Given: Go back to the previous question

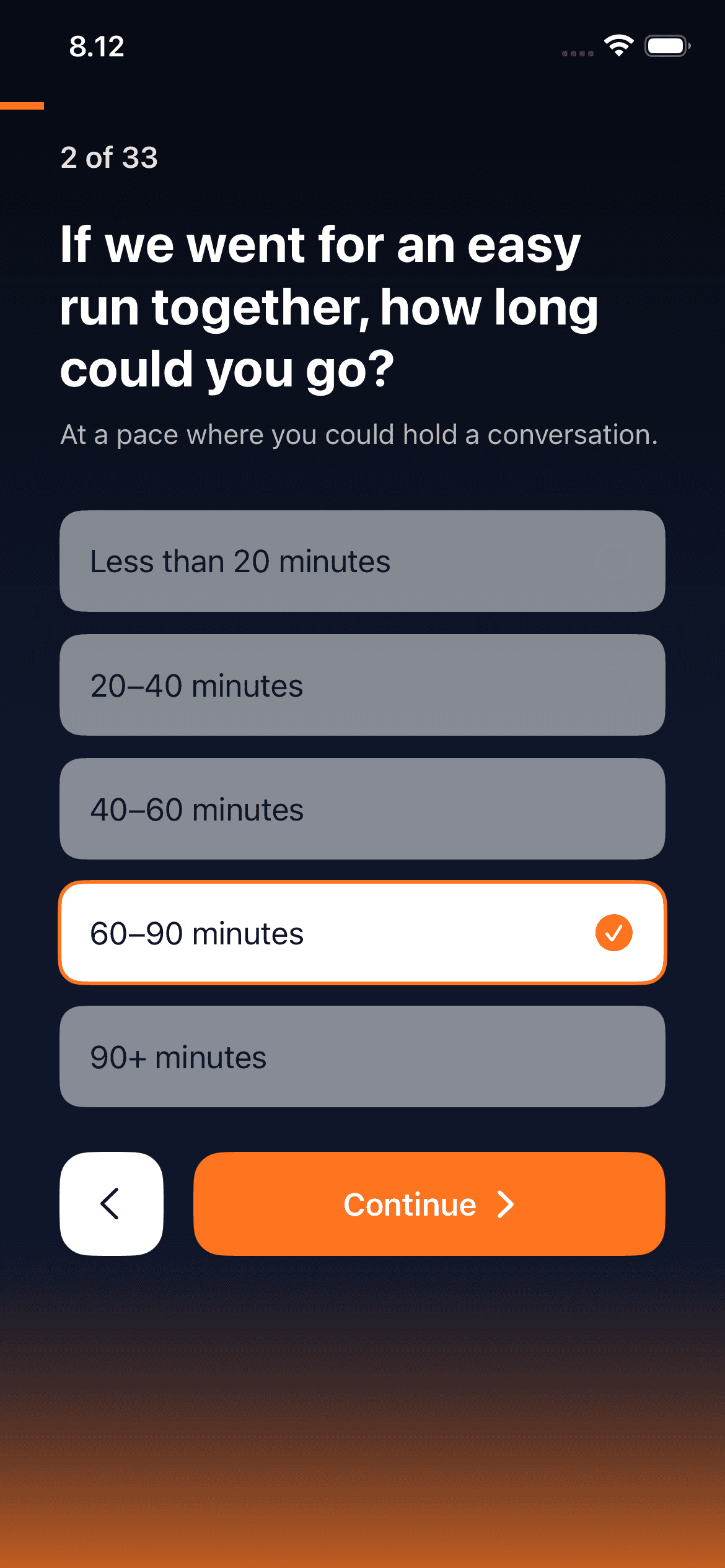Looking at the screenshot, I should coord(112,1204).
